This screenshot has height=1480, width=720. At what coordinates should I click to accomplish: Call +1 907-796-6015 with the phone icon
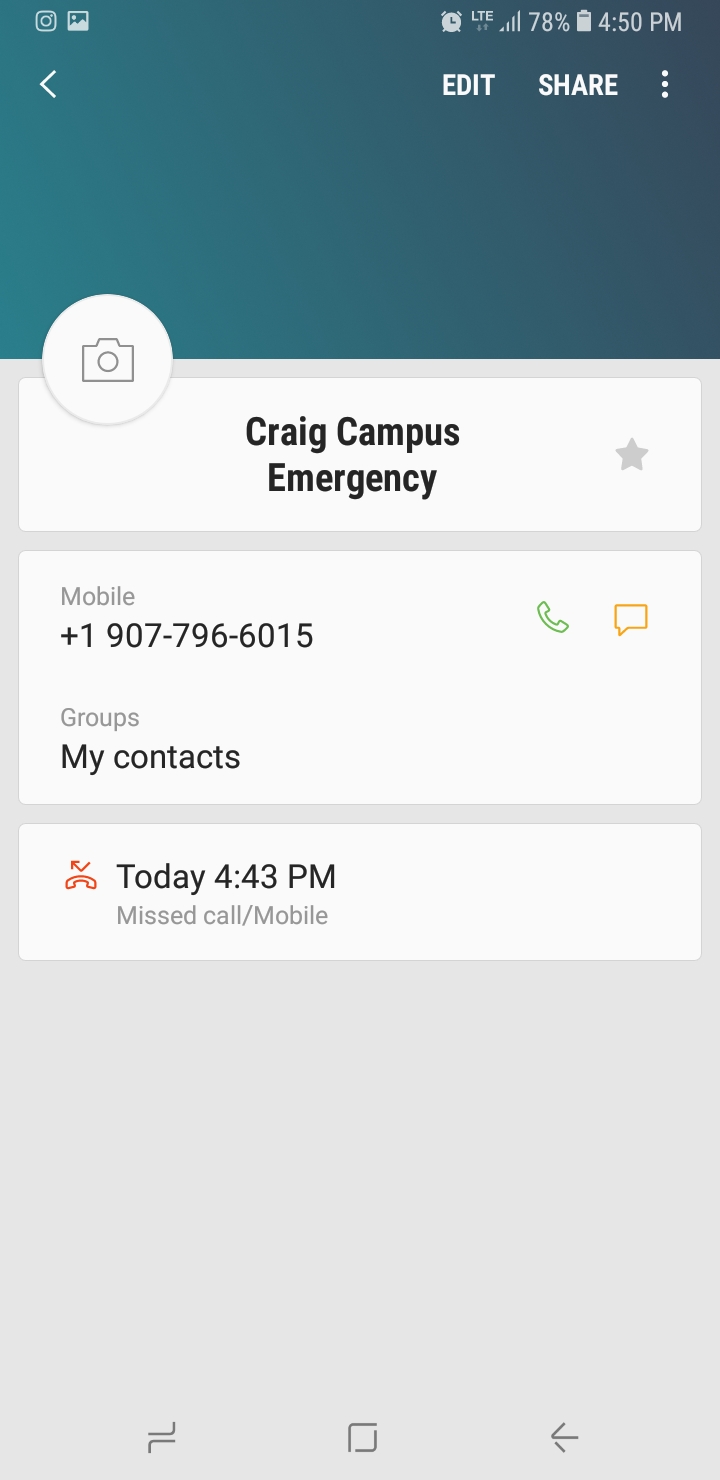coord(553,618)
